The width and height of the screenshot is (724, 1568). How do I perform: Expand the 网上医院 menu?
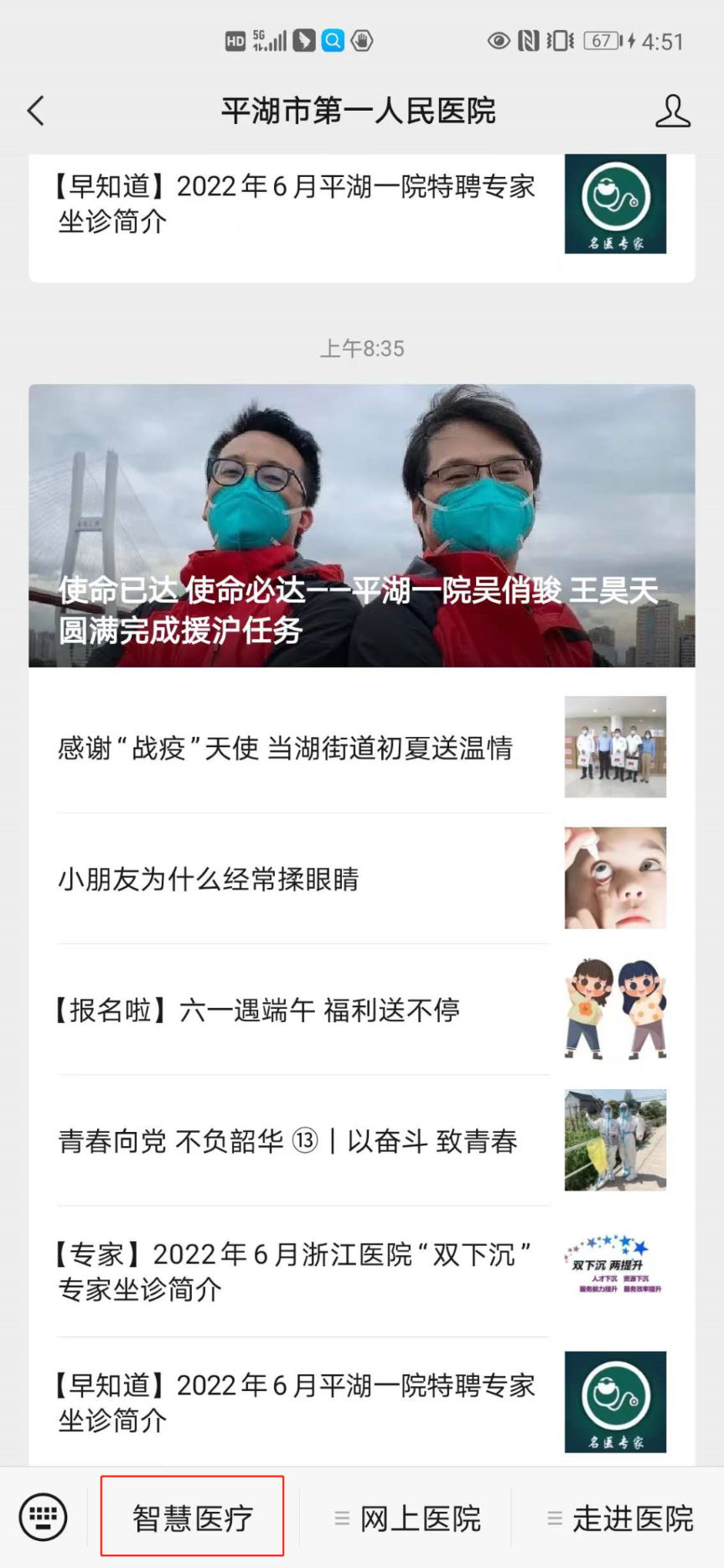pyautogui.click(x=407, y=1518)
